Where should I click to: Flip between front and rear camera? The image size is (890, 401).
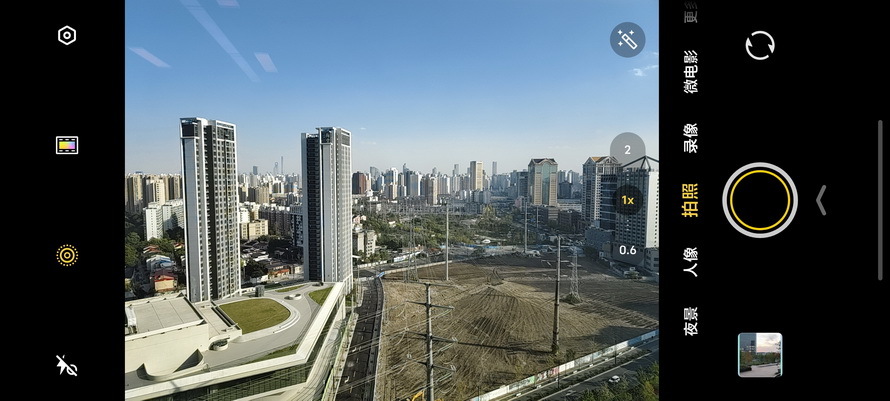760,45
